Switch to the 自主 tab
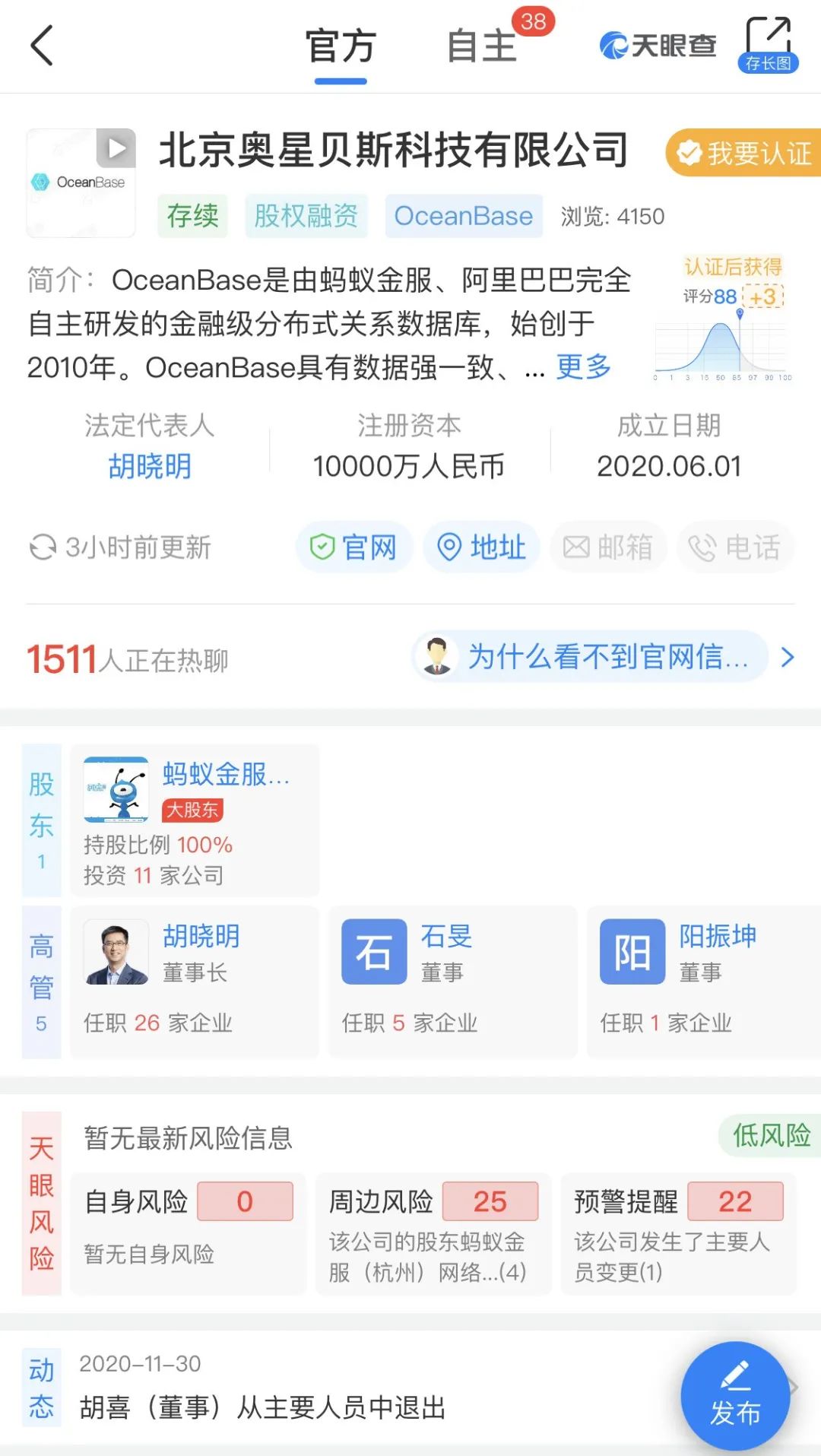Screen dimensions: 821x1456 [x=482, y=46]
